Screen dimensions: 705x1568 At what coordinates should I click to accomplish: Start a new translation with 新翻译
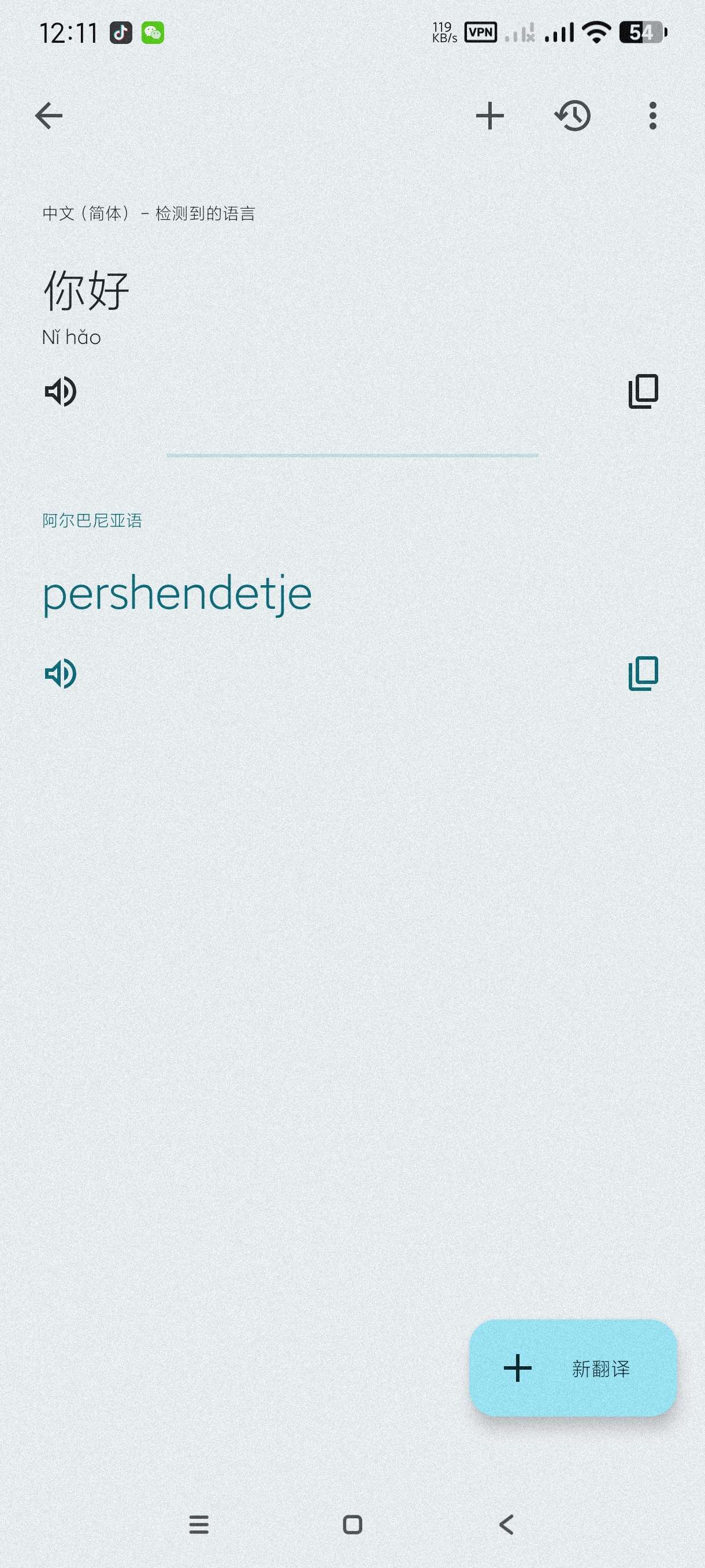(573, 1369)
